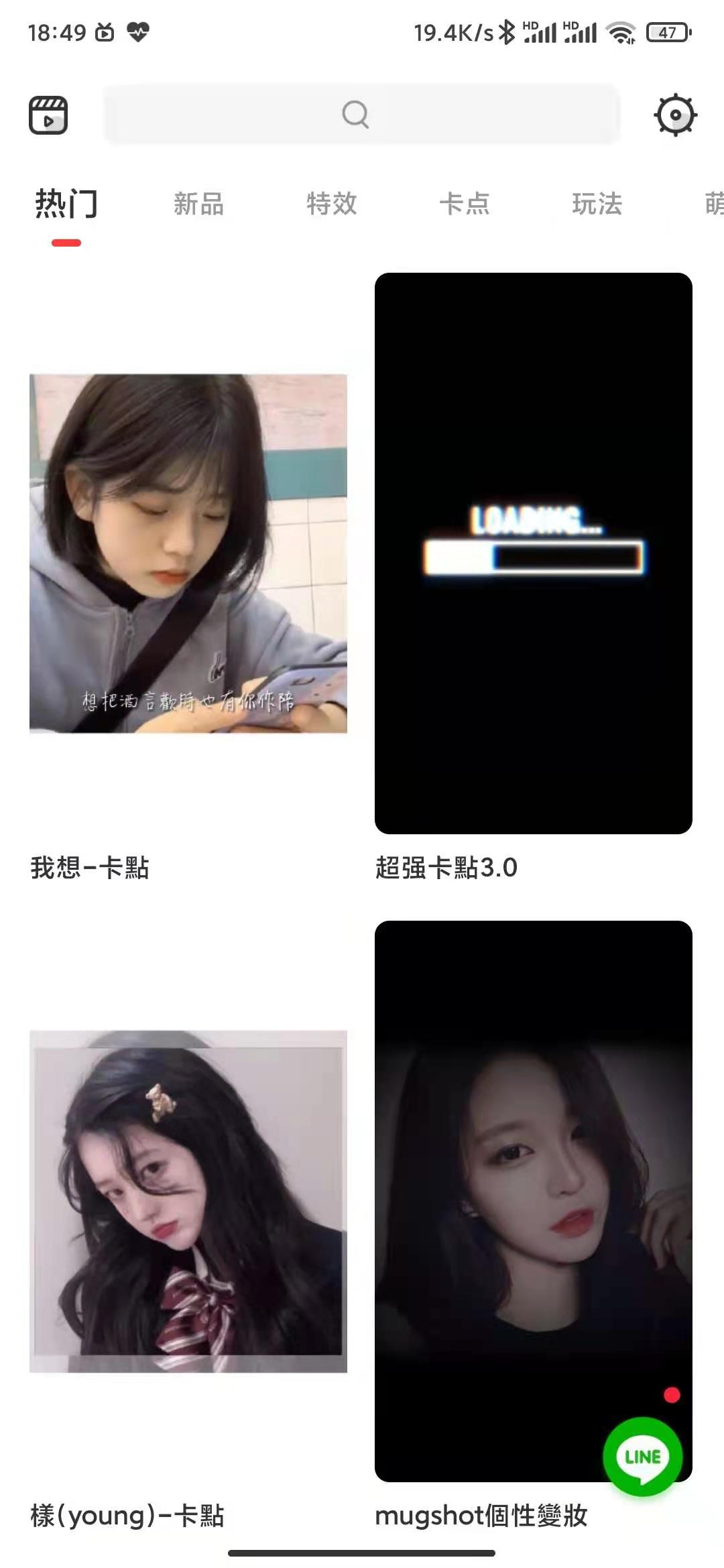Switch to the 特效 tab
This screenshot has height=1568, width=724.
click(331, 204)
